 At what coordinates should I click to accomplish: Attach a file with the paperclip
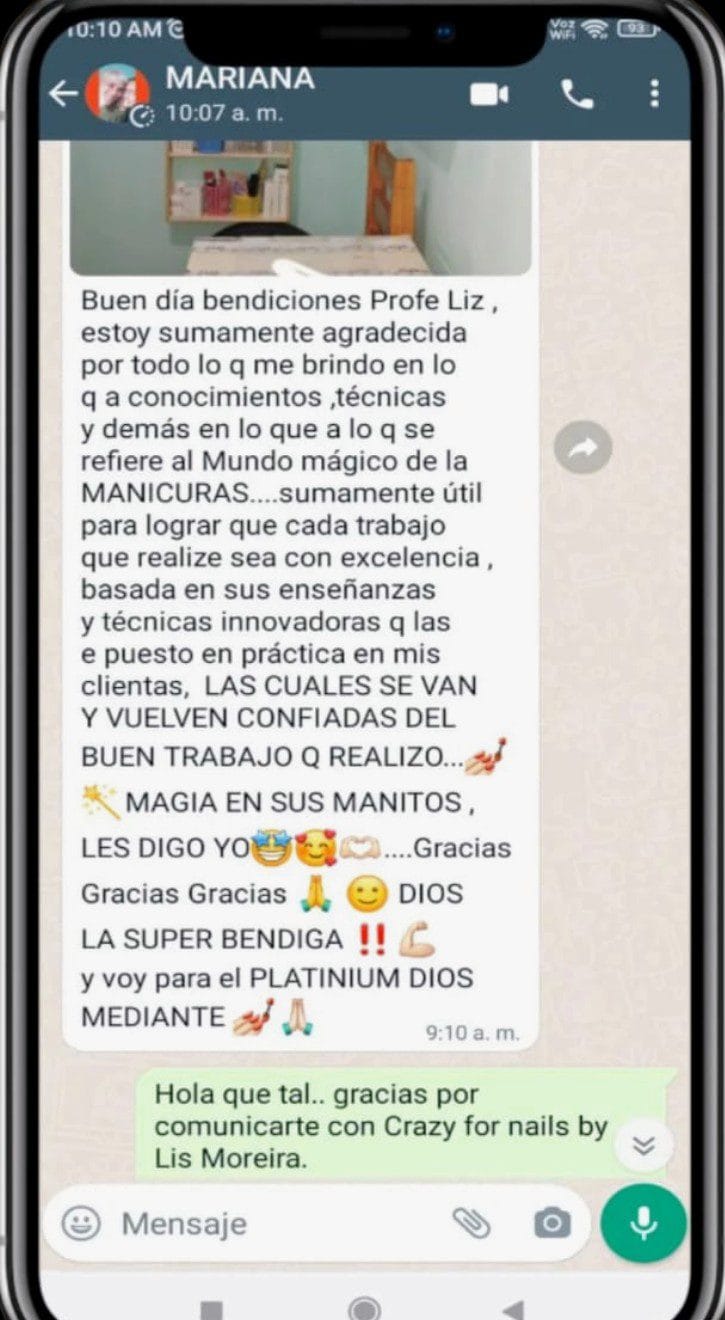pyautogui.click(x=471, y=1222)
